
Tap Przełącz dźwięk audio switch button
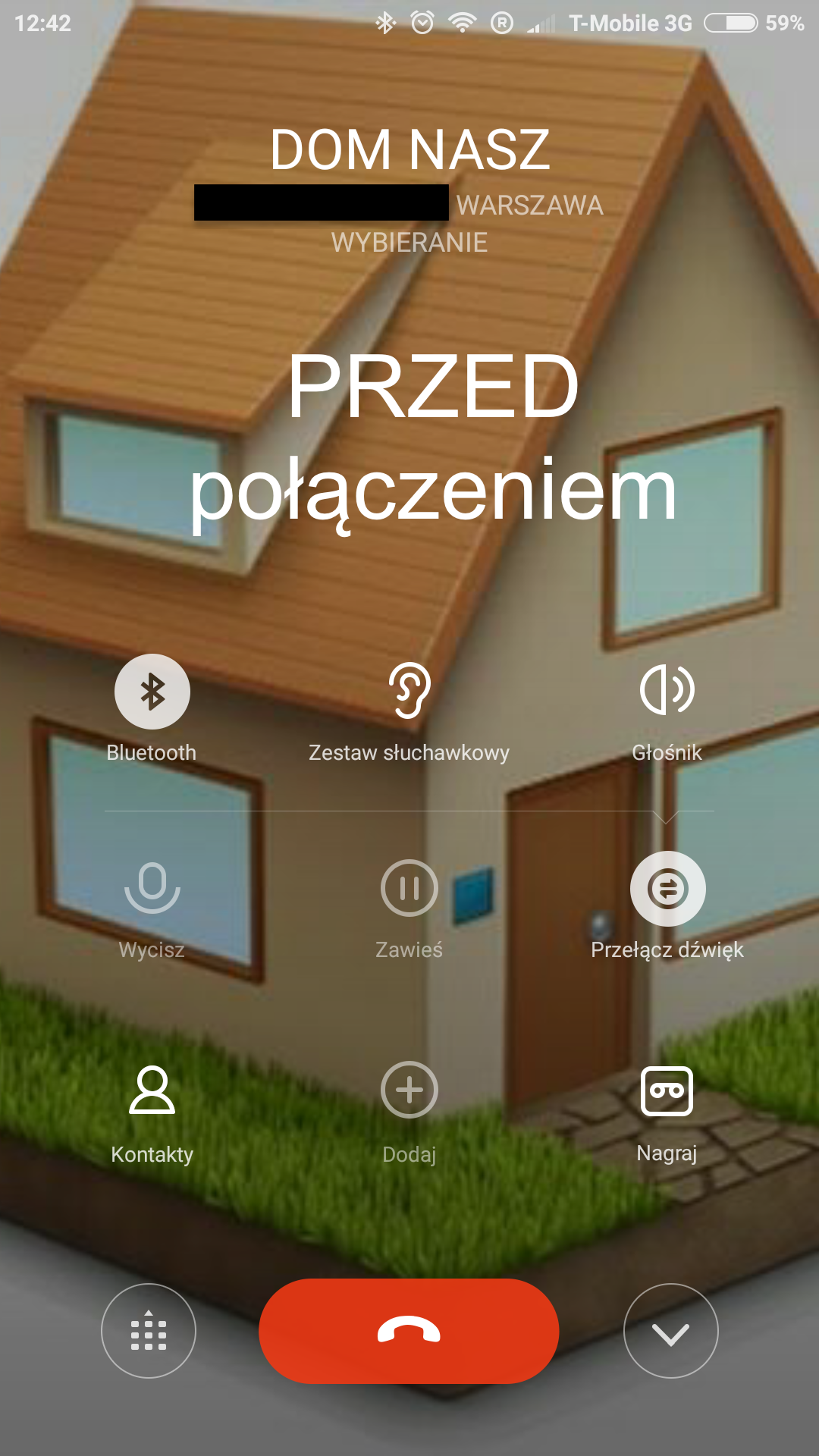click(667, 889)
